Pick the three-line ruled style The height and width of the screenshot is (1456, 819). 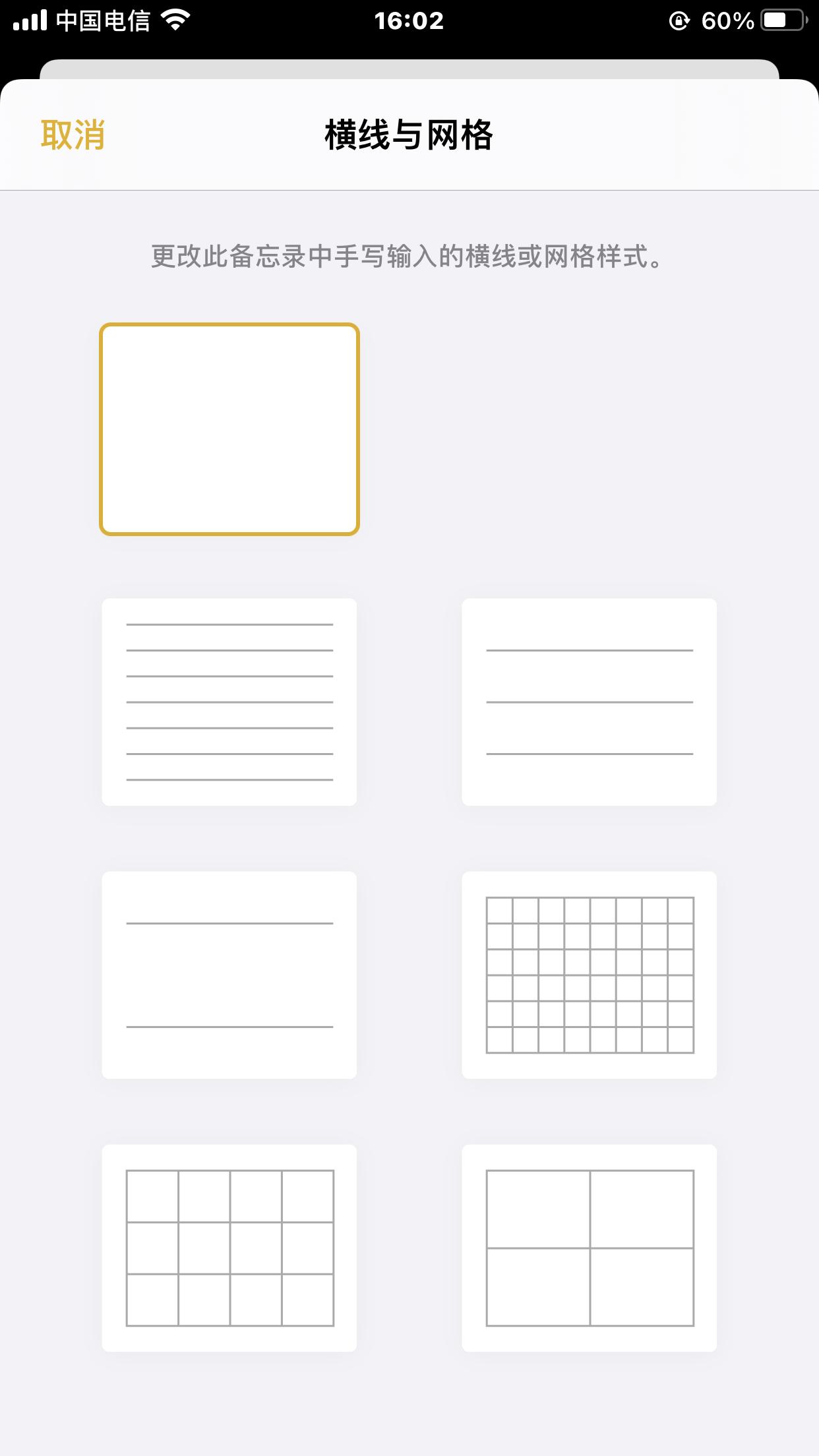(589, 702)
